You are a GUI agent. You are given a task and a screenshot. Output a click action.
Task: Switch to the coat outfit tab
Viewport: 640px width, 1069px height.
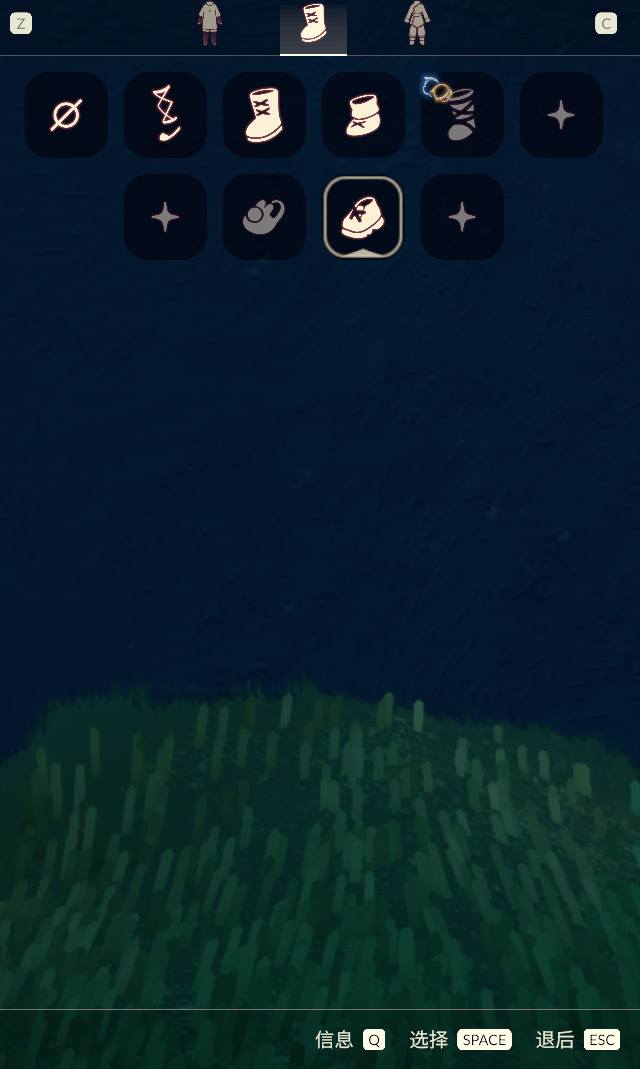click(x=209, y=23)
